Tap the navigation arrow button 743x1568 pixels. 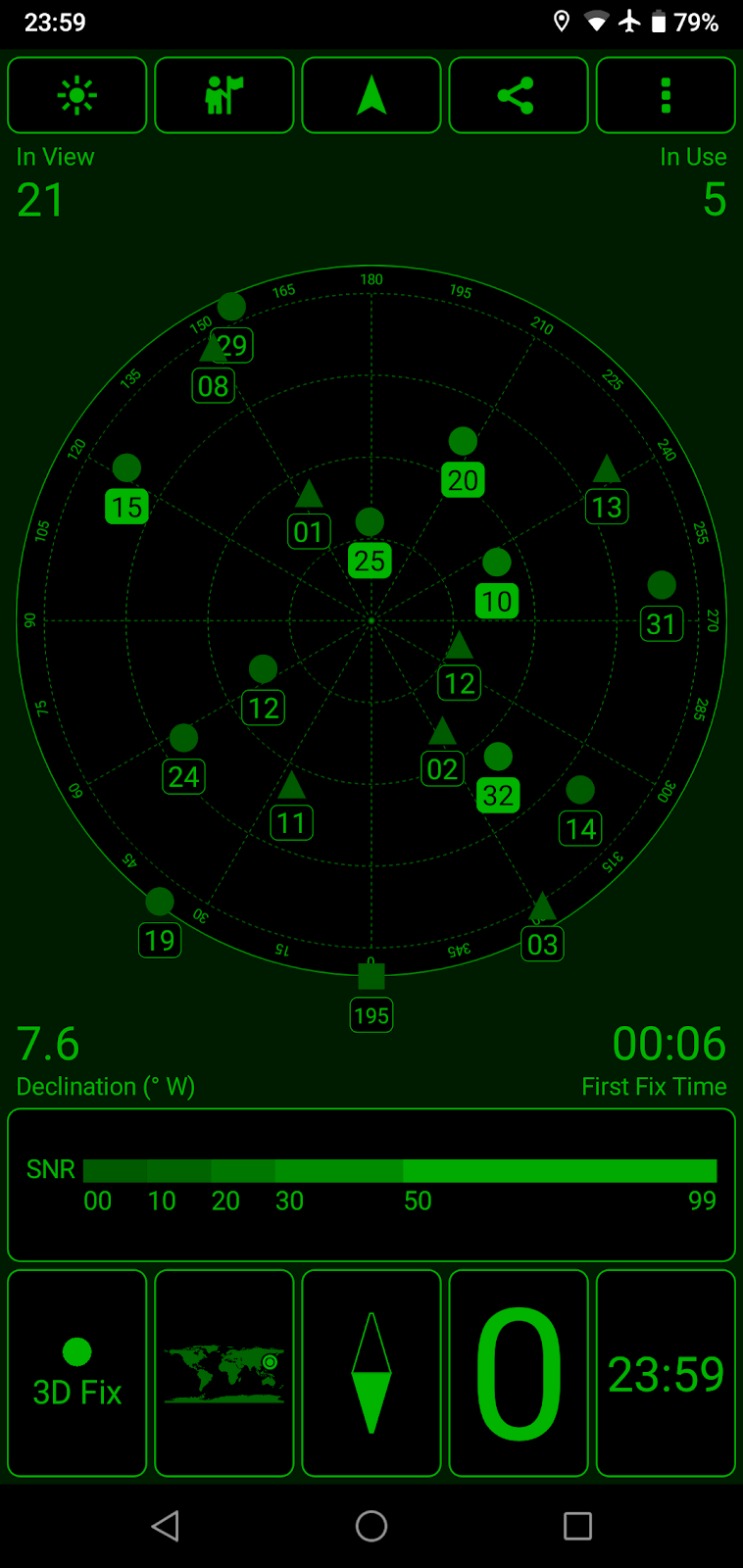click(371, 95)
